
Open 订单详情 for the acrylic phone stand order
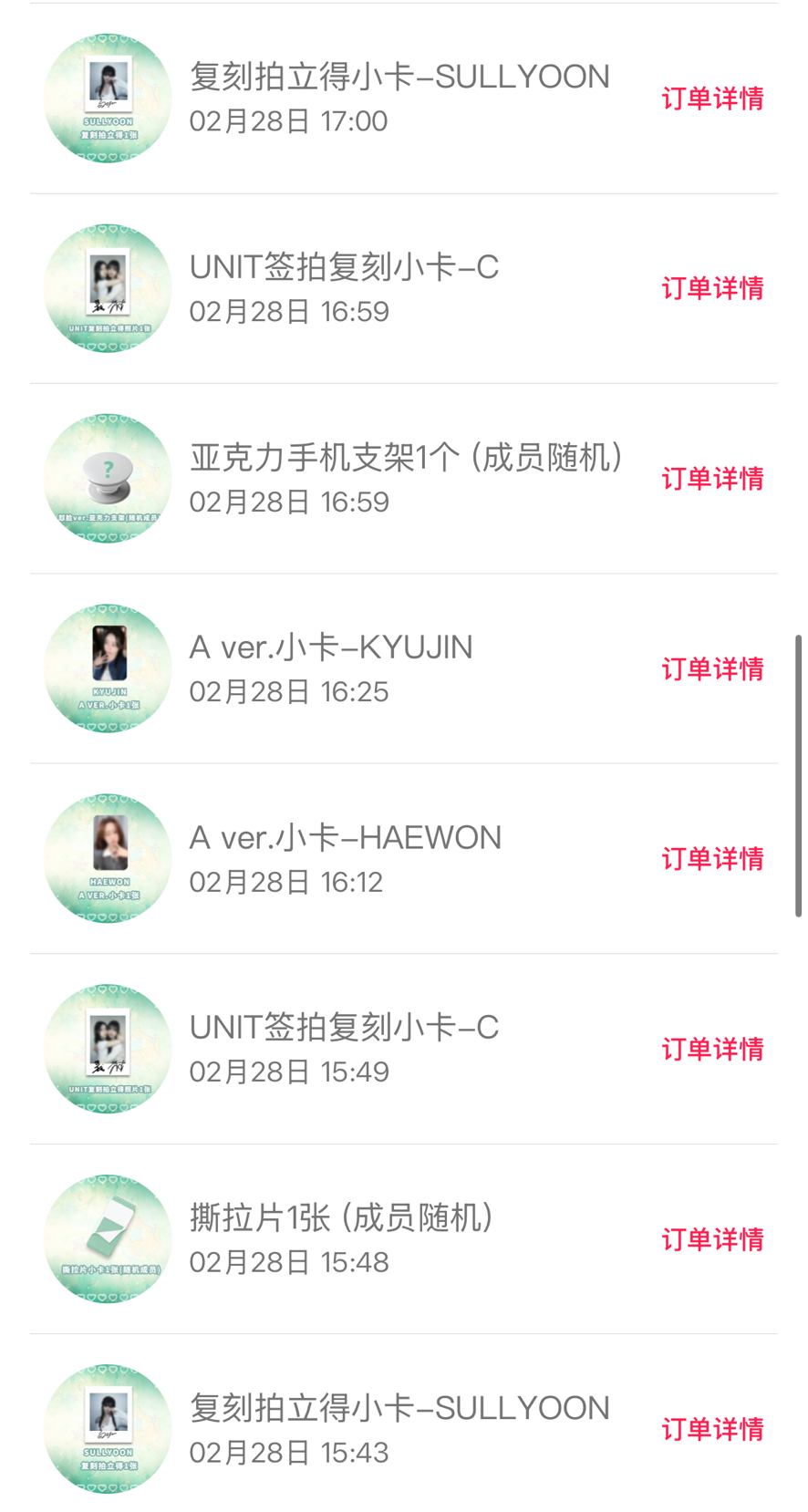(713, 477)
